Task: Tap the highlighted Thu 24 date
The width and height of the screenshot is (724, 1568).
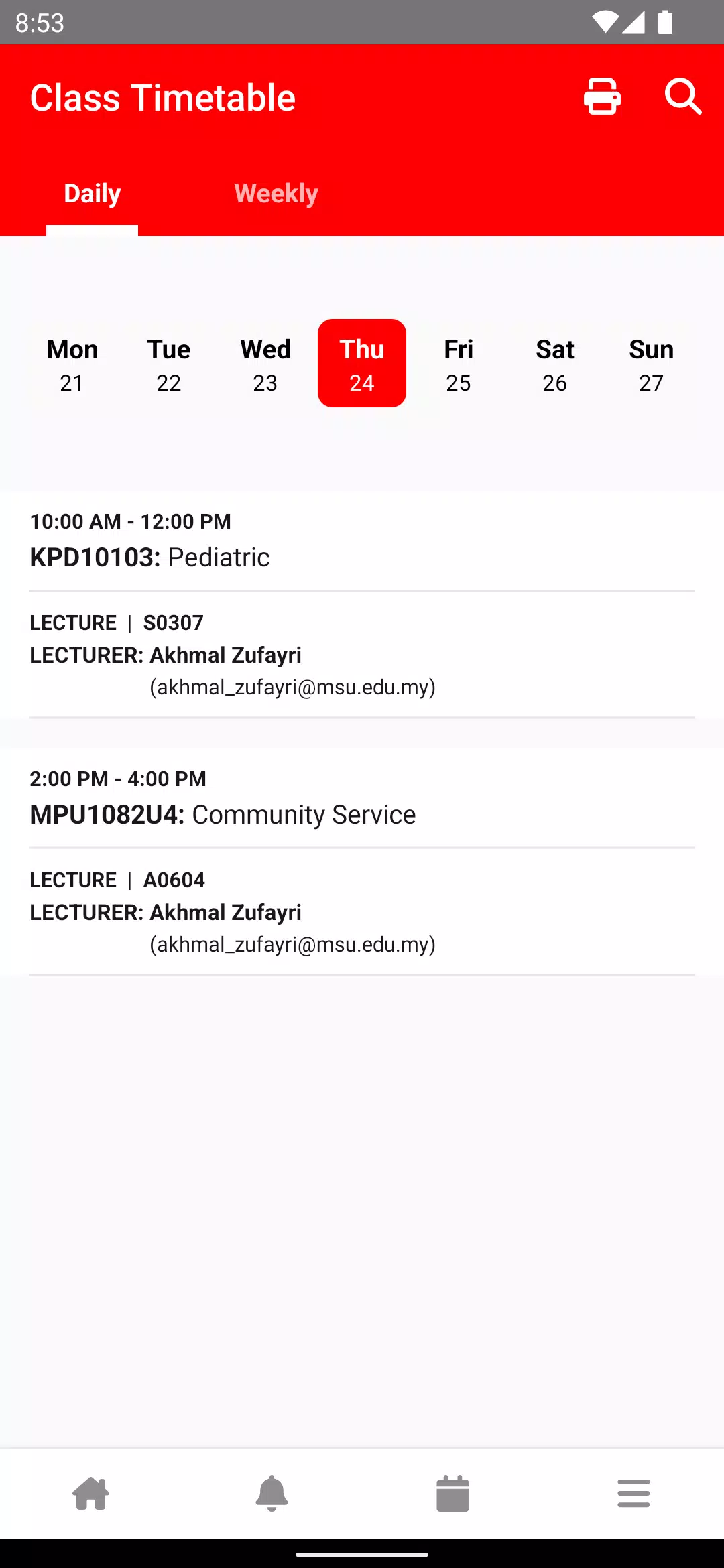Action: 362,364
